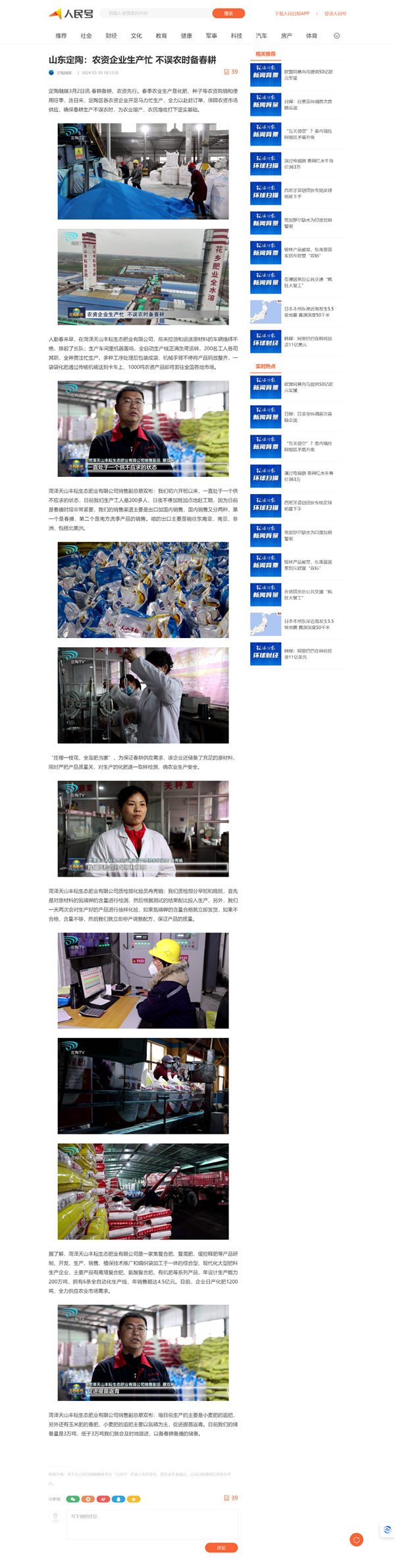Tap the 写下你的评论 comment field

[151, 1522]
